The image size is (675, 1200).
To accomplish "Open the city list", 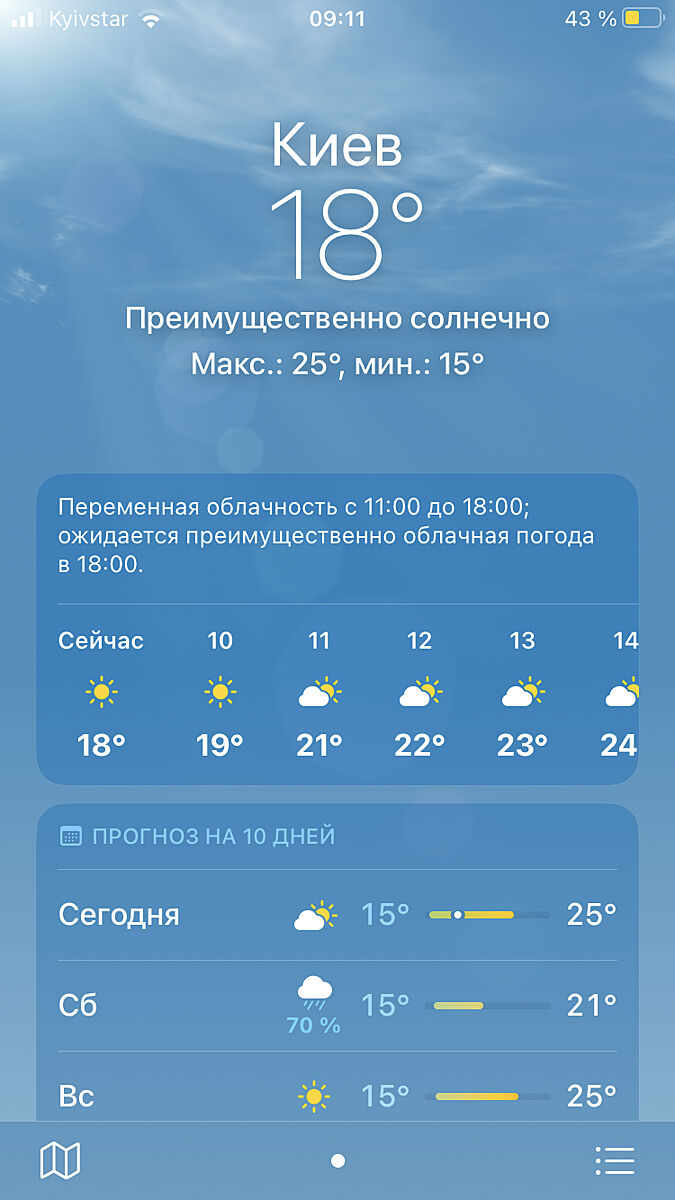I will point(614,1161).
